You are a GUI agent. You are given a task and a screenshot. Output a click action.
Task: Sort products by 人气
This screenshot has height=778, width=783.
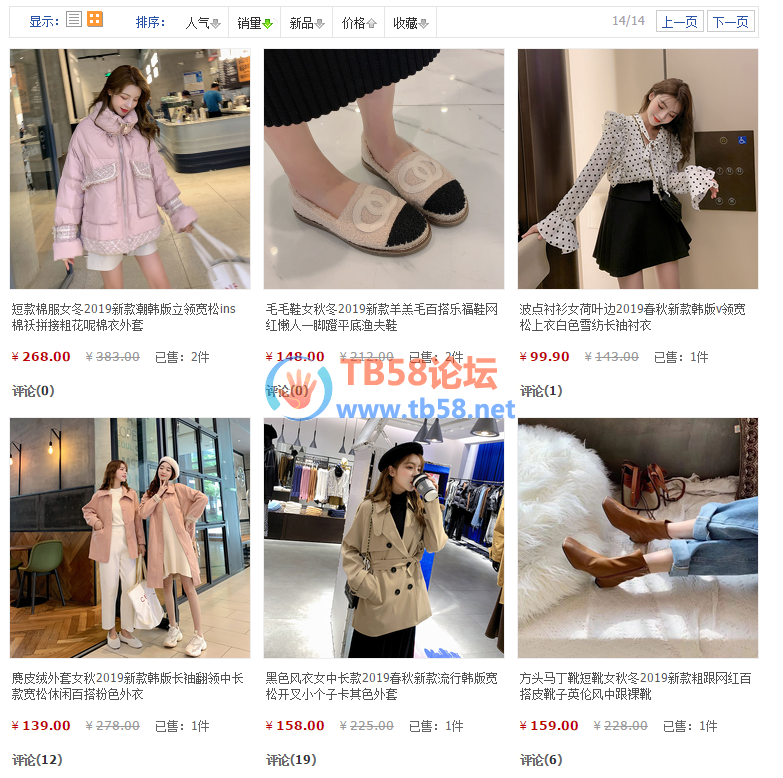(203, 22)
